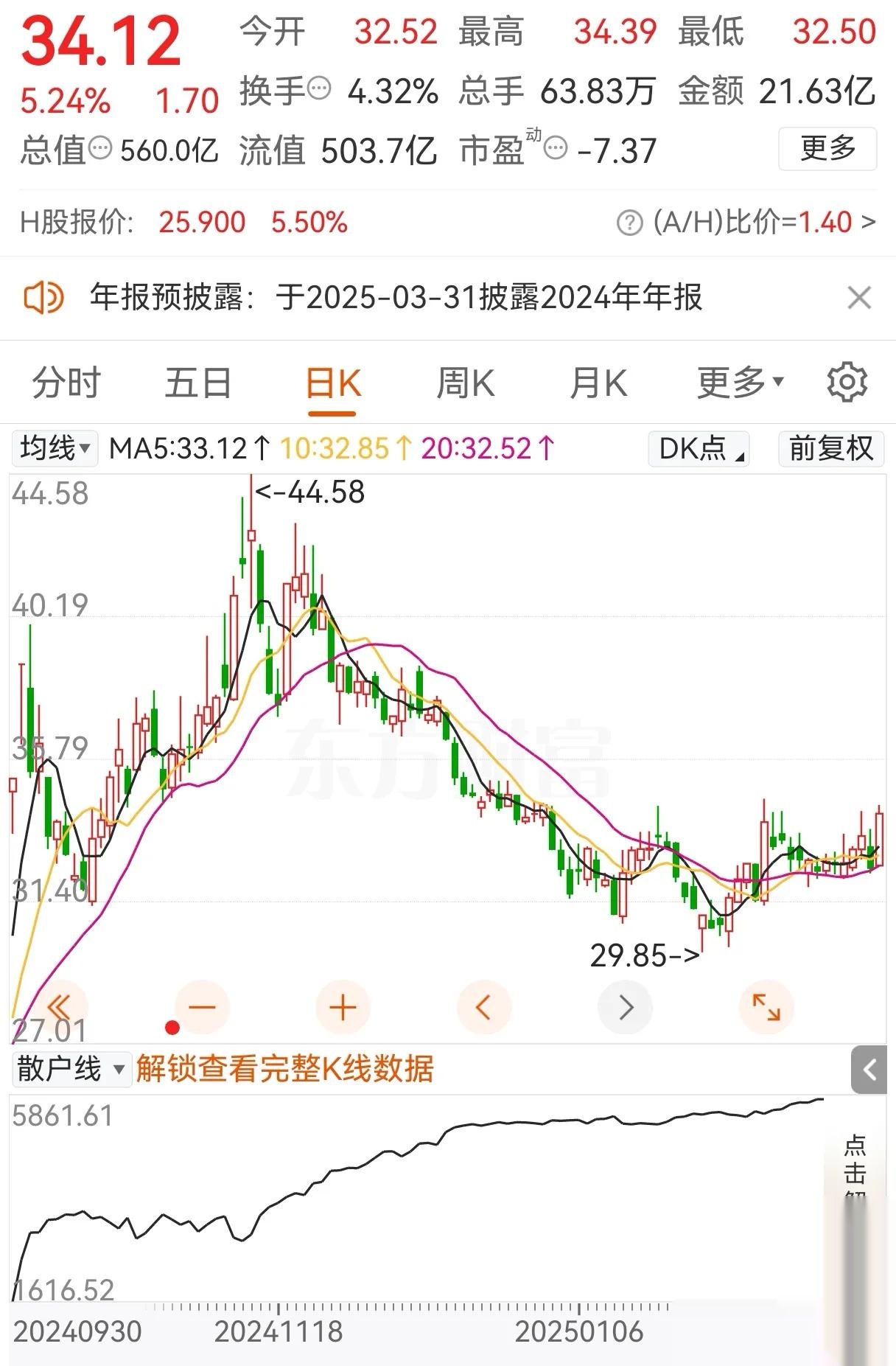The width and height of the screenshot is (896, 1366).
Task: Expand chart to fullscreen with arrows icon
Action: [x=766, y=1006]
